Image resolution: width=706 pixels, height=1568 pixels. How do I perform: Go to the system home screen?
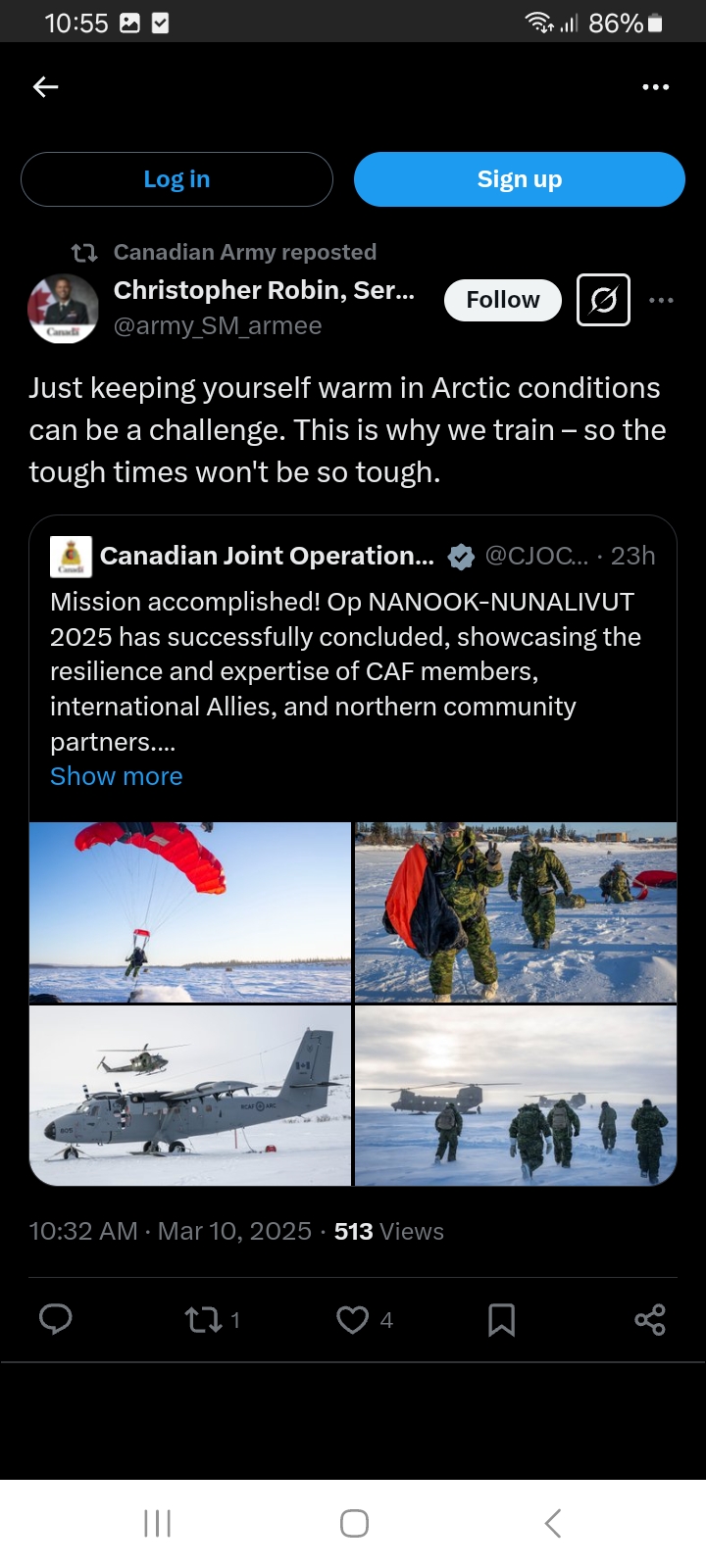pyautogui.click(x=354, y=1523)
